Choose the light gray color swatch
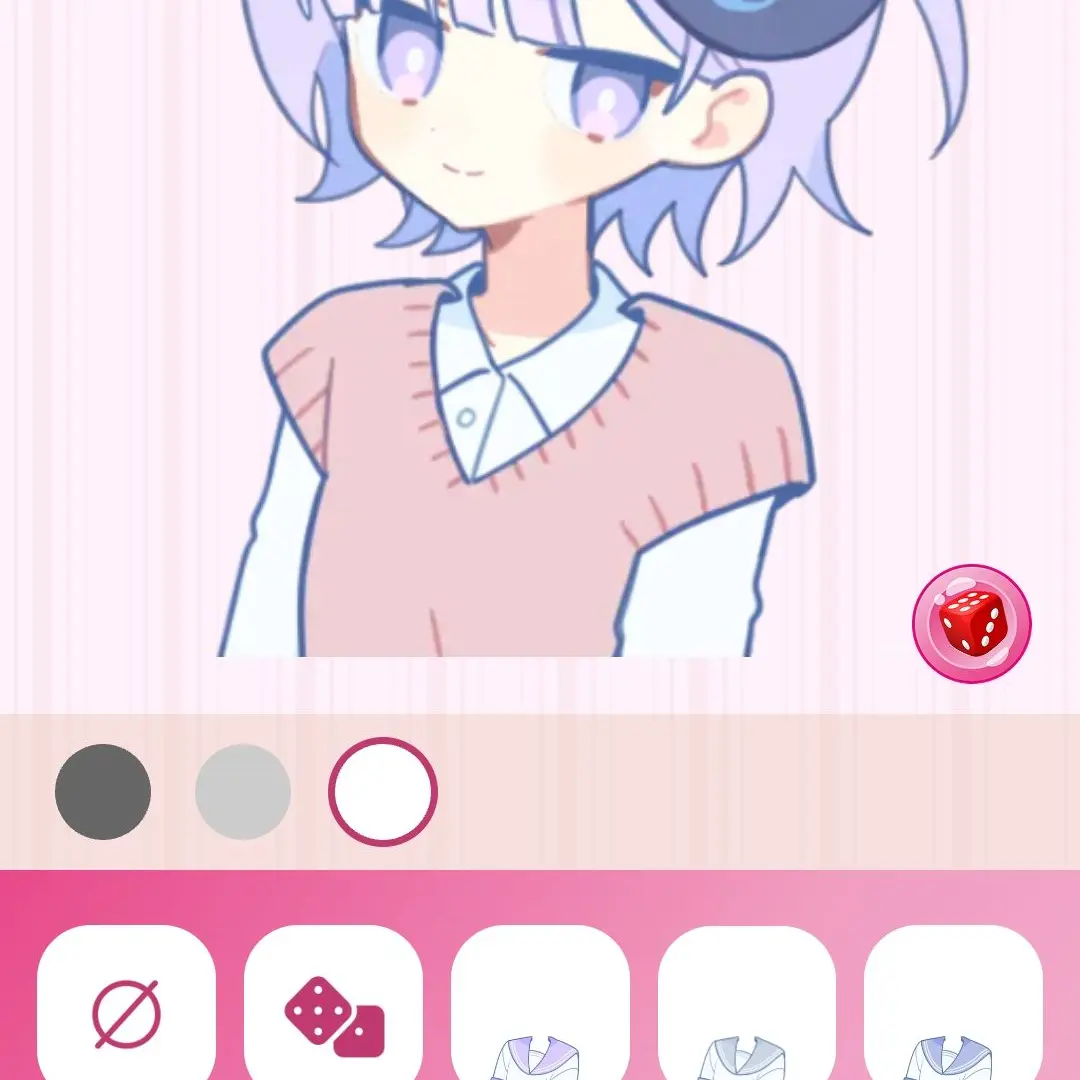Screen dimensions: 1080x1080 coord(243,792)
